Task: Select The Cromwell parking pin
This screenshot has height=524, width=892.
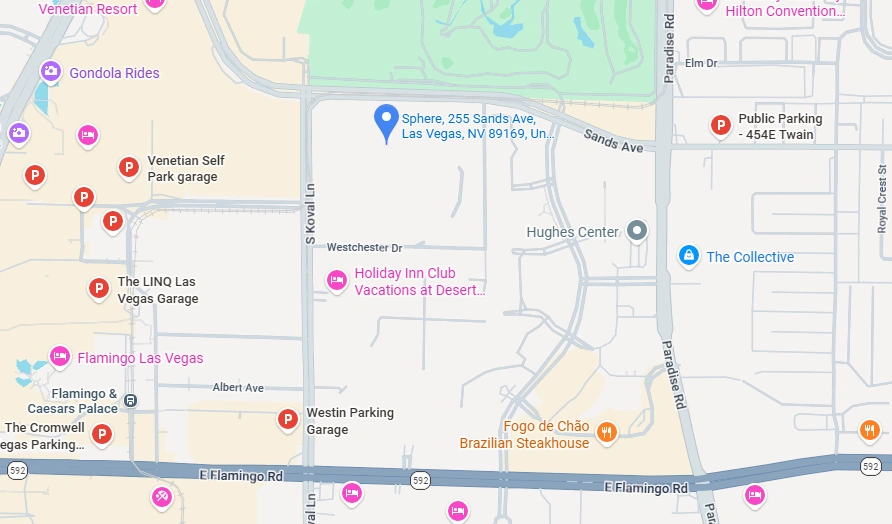Action: point(101,434)
